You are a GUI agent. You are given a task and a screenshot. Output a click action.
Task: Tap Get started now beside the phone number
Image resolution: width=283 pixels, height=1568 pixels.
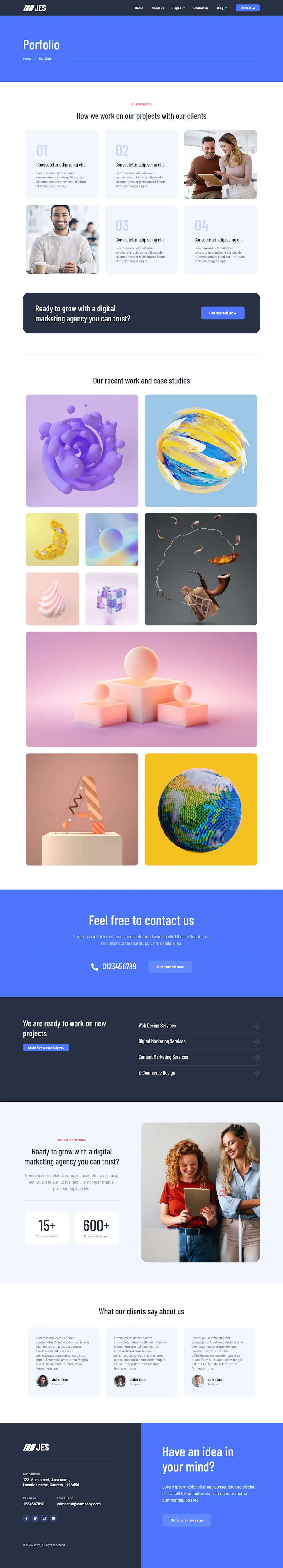click(170, 967)
